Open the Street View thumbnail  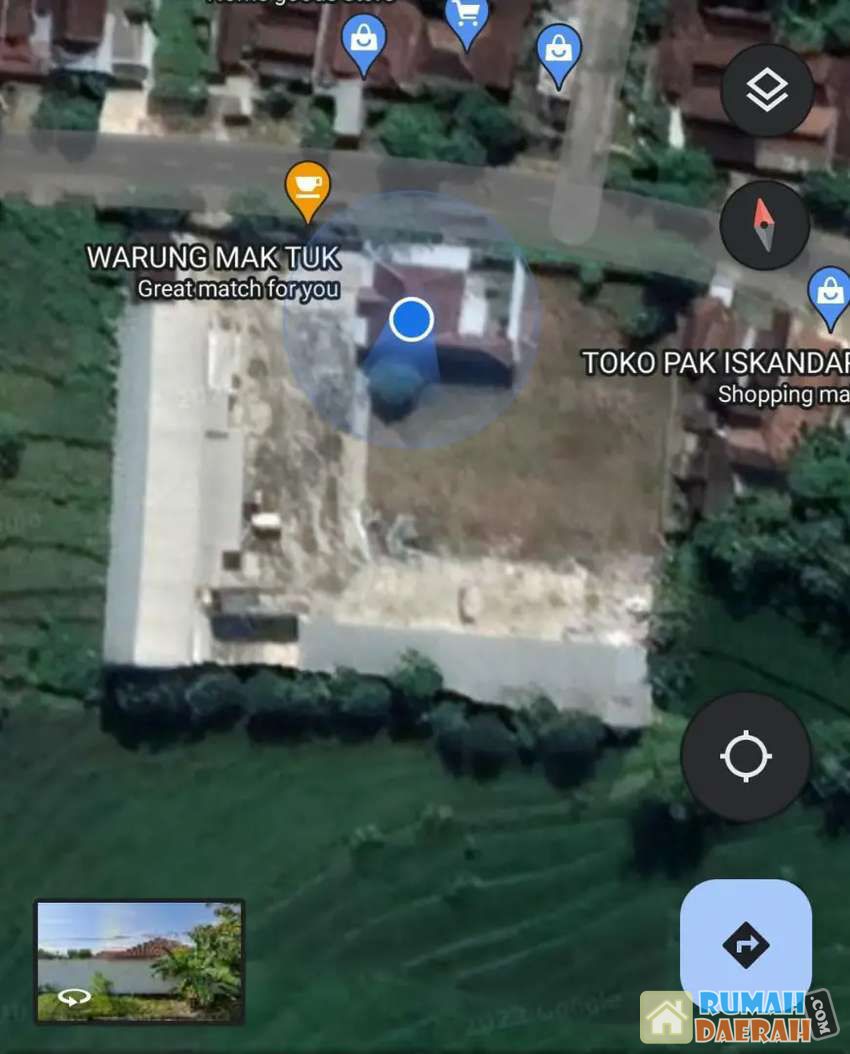tap(139, 961)
